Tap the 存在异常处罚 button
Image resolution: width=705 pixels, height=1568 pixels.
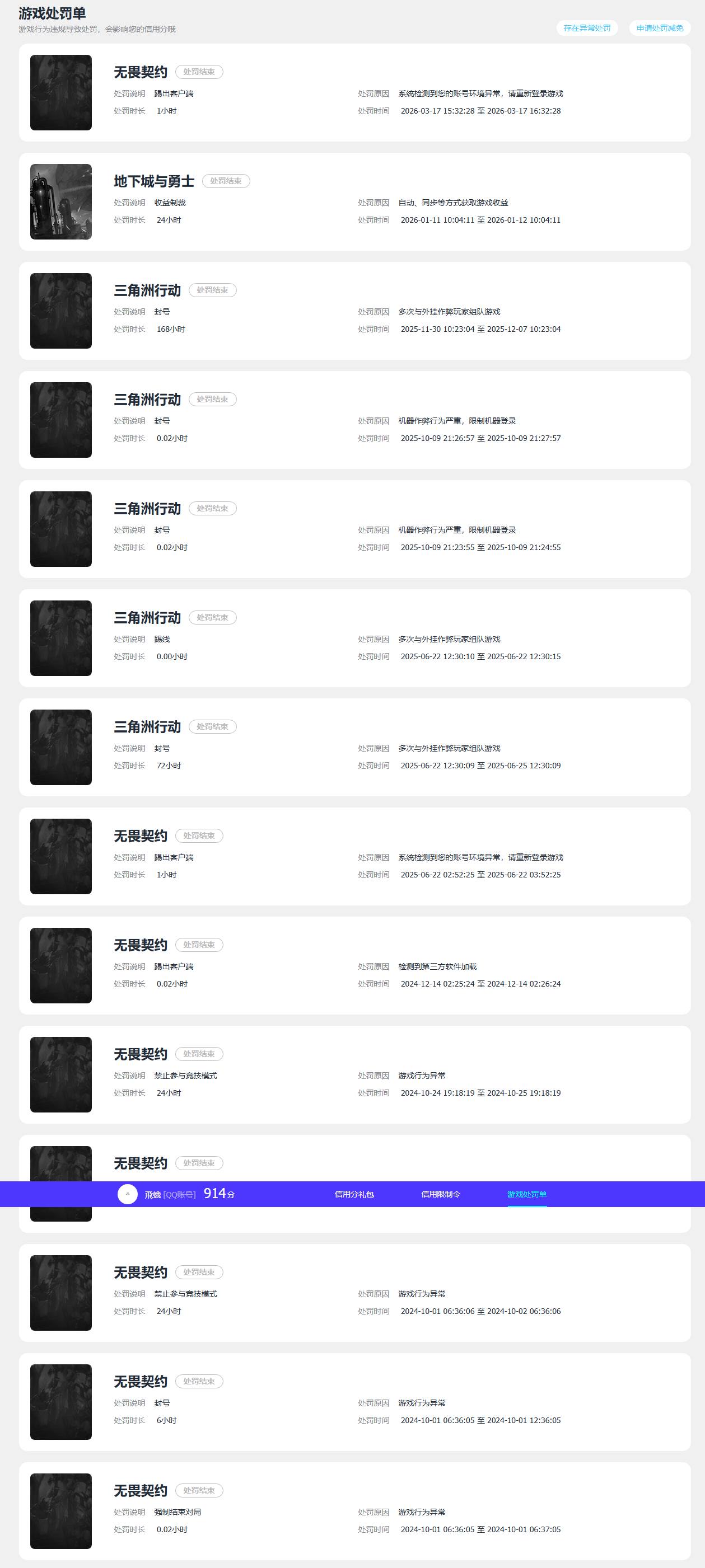point(587,28)
